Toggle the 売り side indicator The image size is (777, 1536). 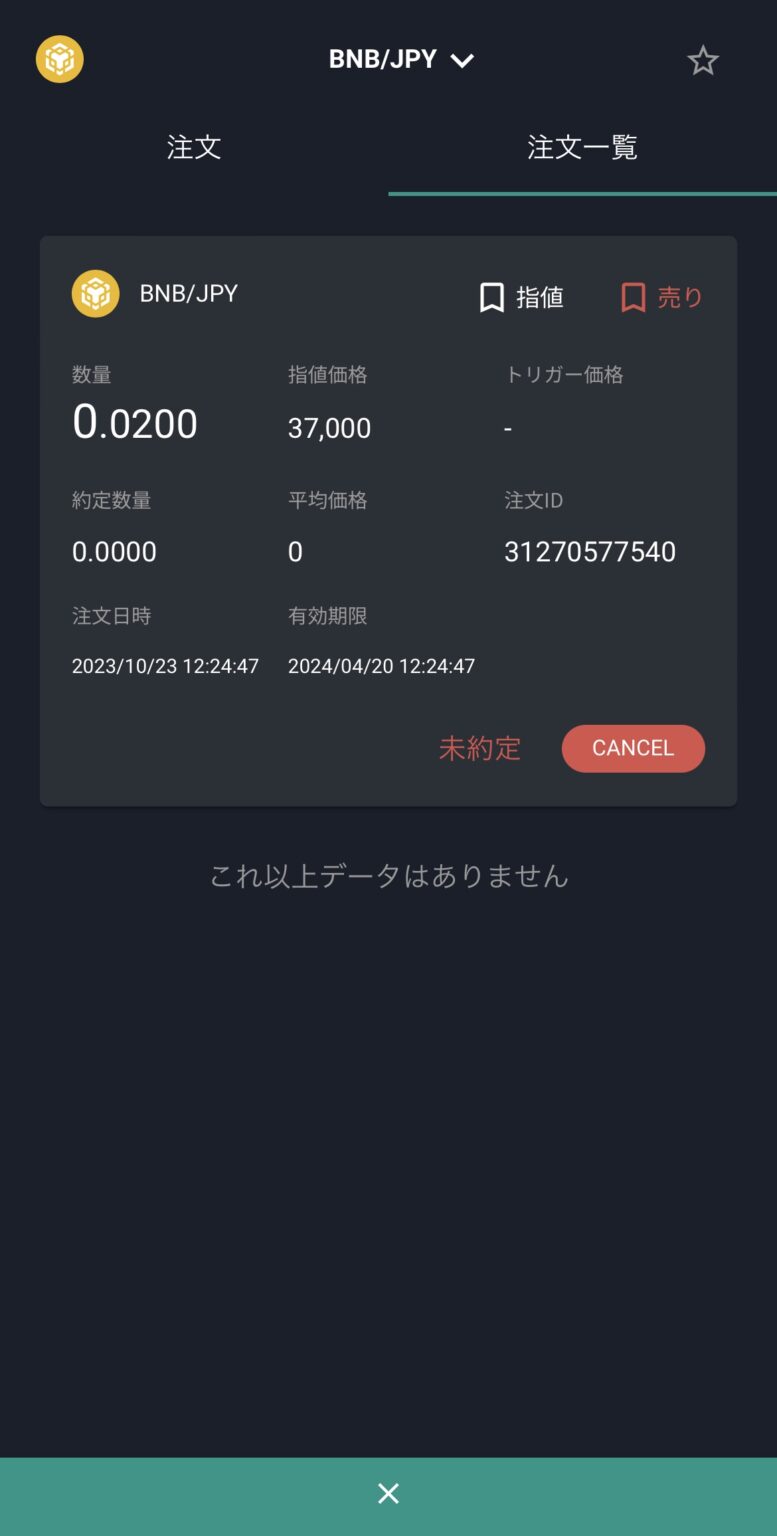[x=662, y=297]
